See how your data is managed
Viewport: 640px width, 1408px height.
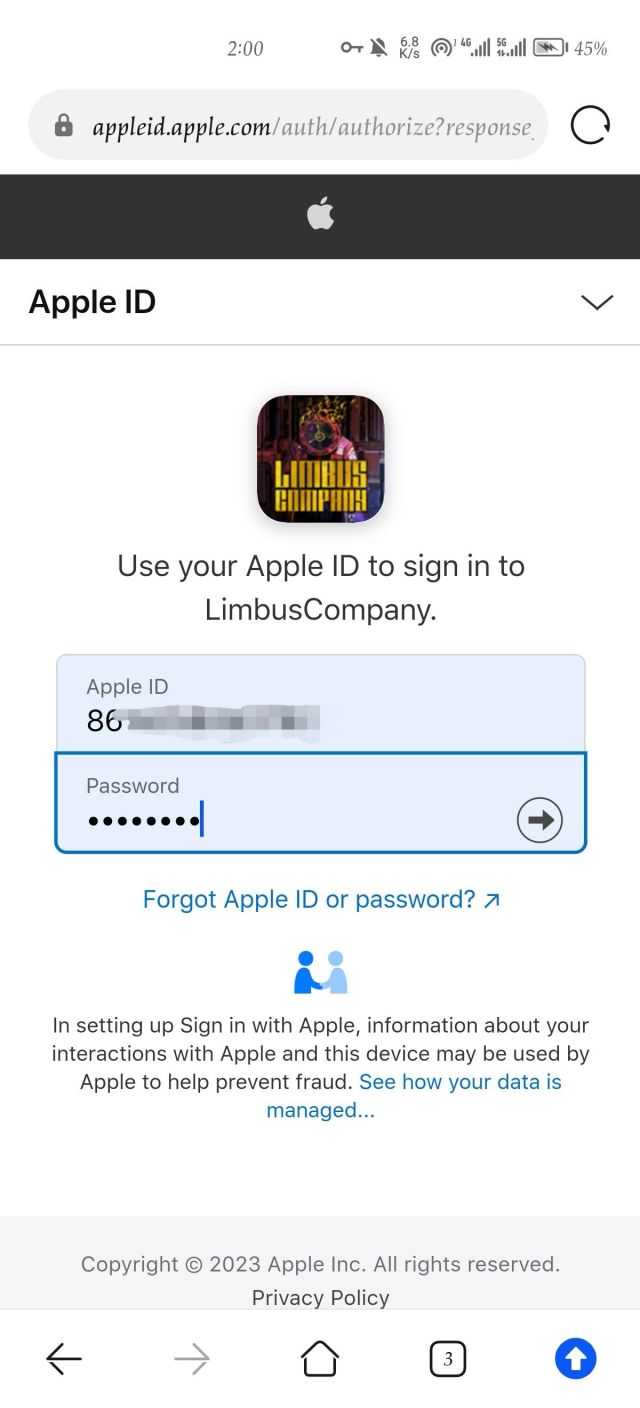click(x=460, y=1082)
